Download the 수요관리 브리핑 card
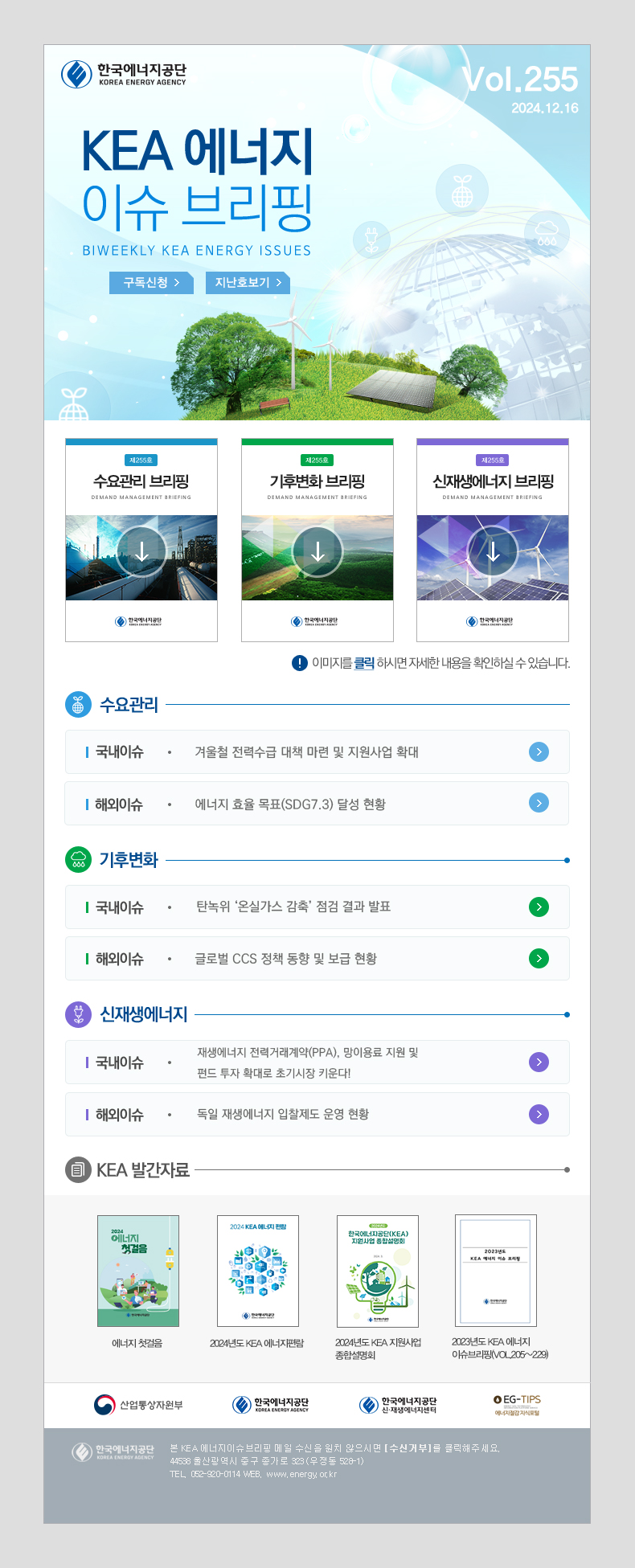 pos(141,551)
